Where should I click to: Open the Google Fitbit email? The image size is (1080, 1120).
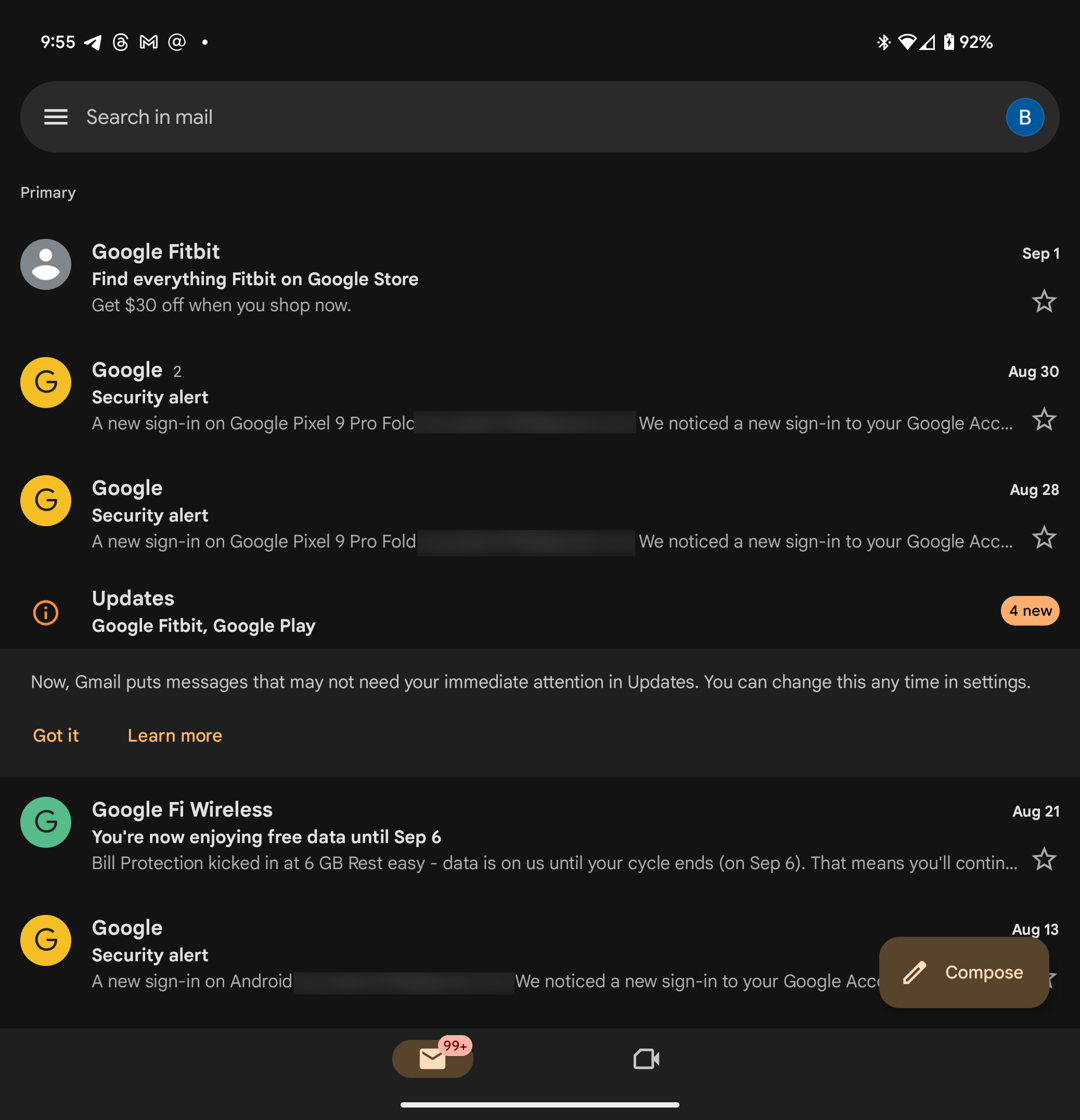pos(514,279)
